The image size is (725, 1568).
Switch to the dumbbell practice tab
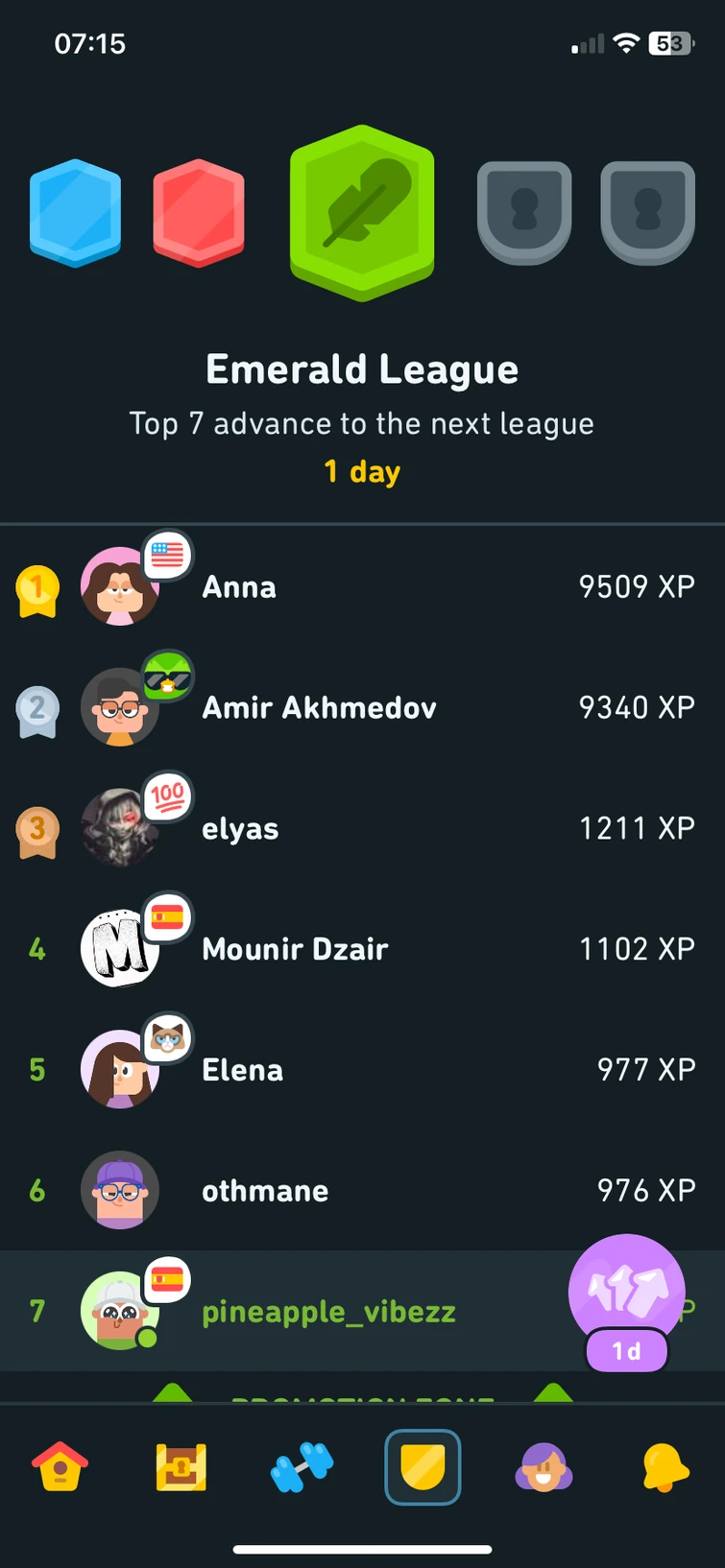point(302,1467)
